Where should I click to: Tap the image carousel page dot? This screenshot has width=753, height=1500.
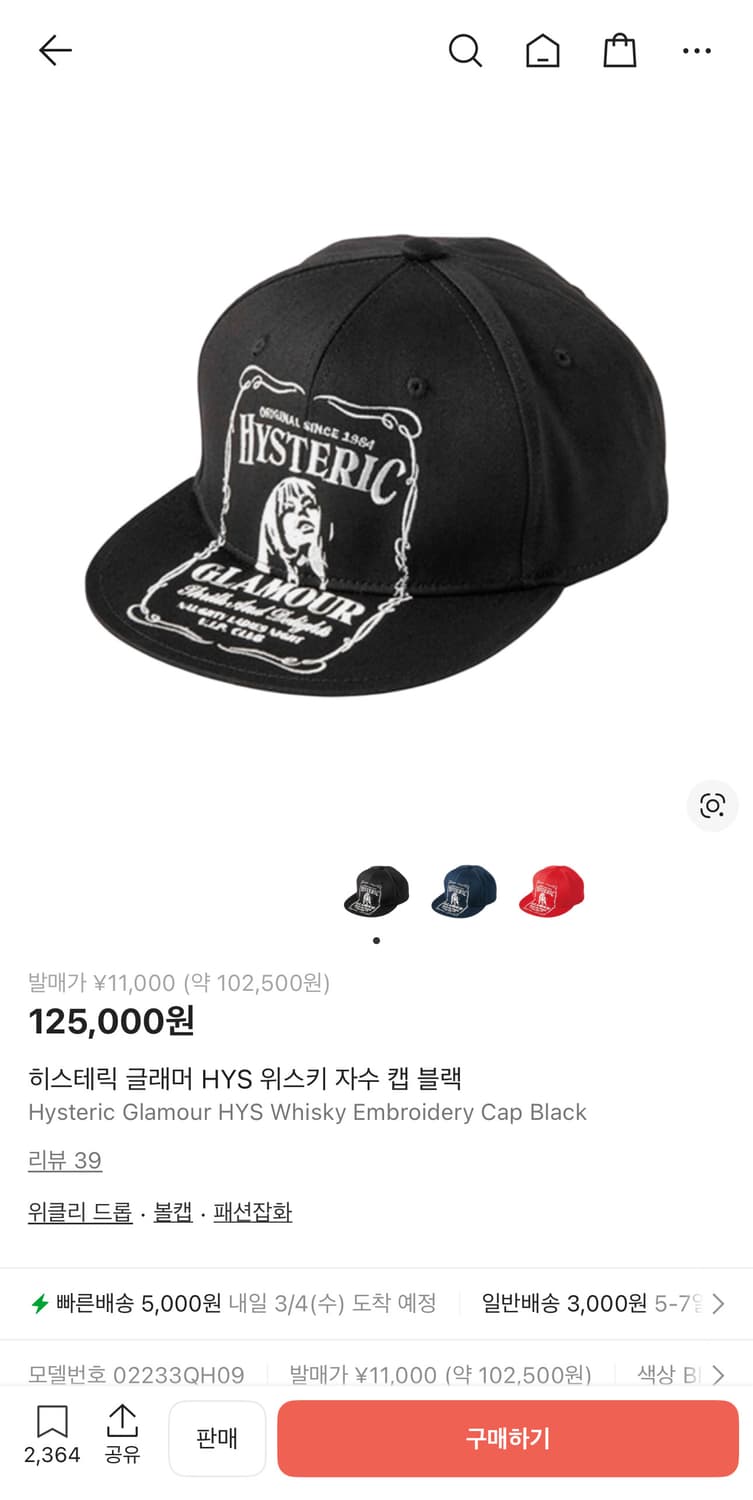coord(376,940)
